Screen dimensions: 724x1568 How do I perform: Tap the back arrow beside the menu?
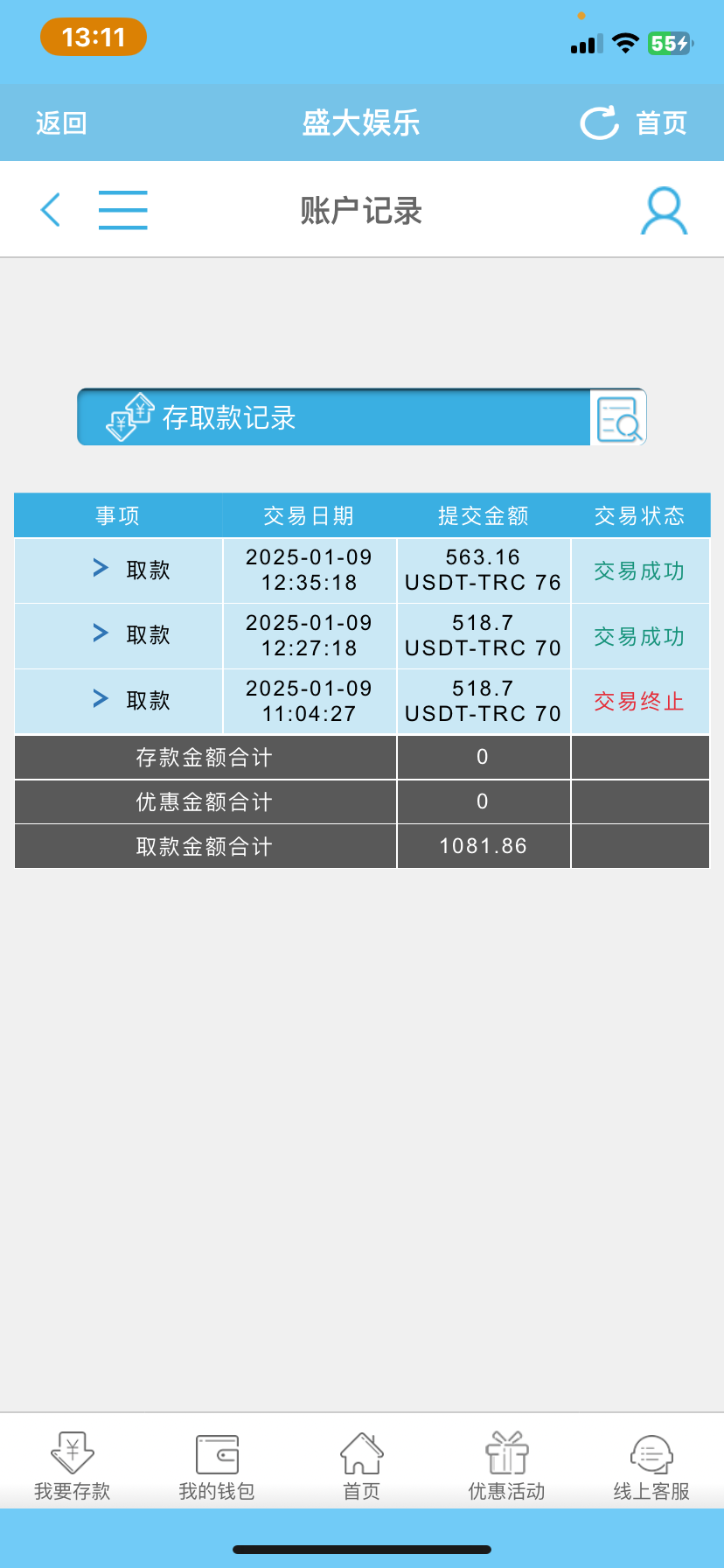51,210
